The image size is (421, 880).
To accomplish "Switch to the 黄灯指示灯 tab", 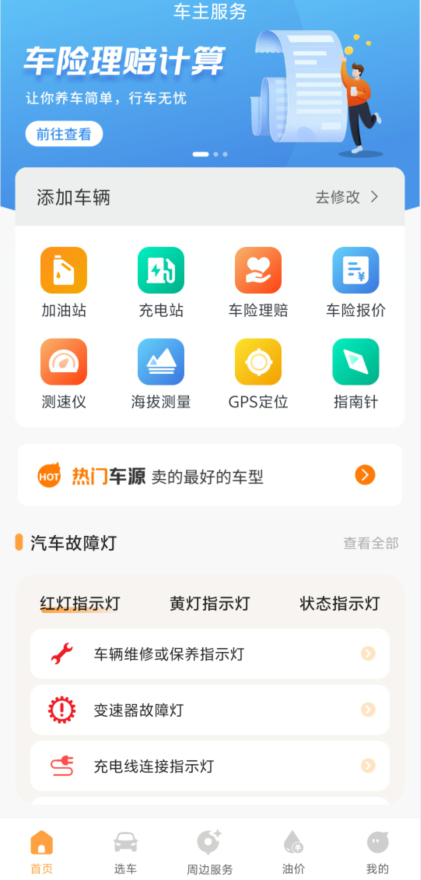I will (x=210, y=604).
